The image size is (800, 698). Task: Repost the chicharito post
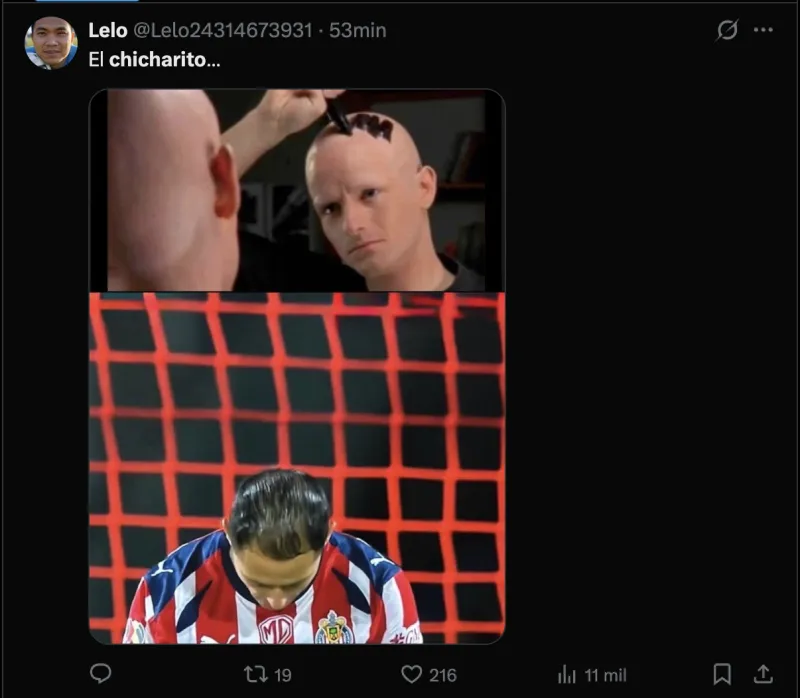[x=256, y=674]
